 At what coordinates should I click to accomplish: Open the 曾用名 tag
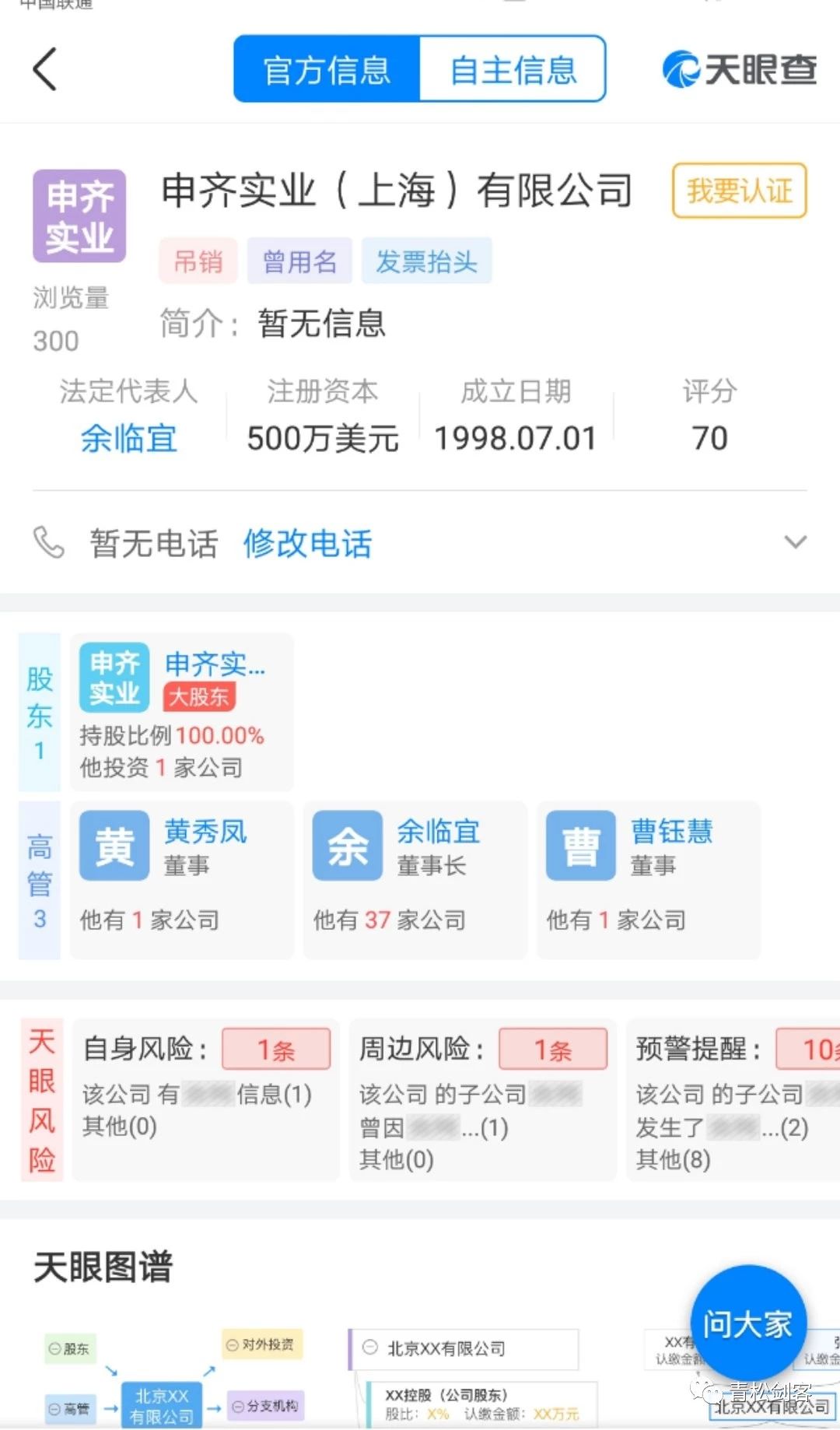point(299,261)
